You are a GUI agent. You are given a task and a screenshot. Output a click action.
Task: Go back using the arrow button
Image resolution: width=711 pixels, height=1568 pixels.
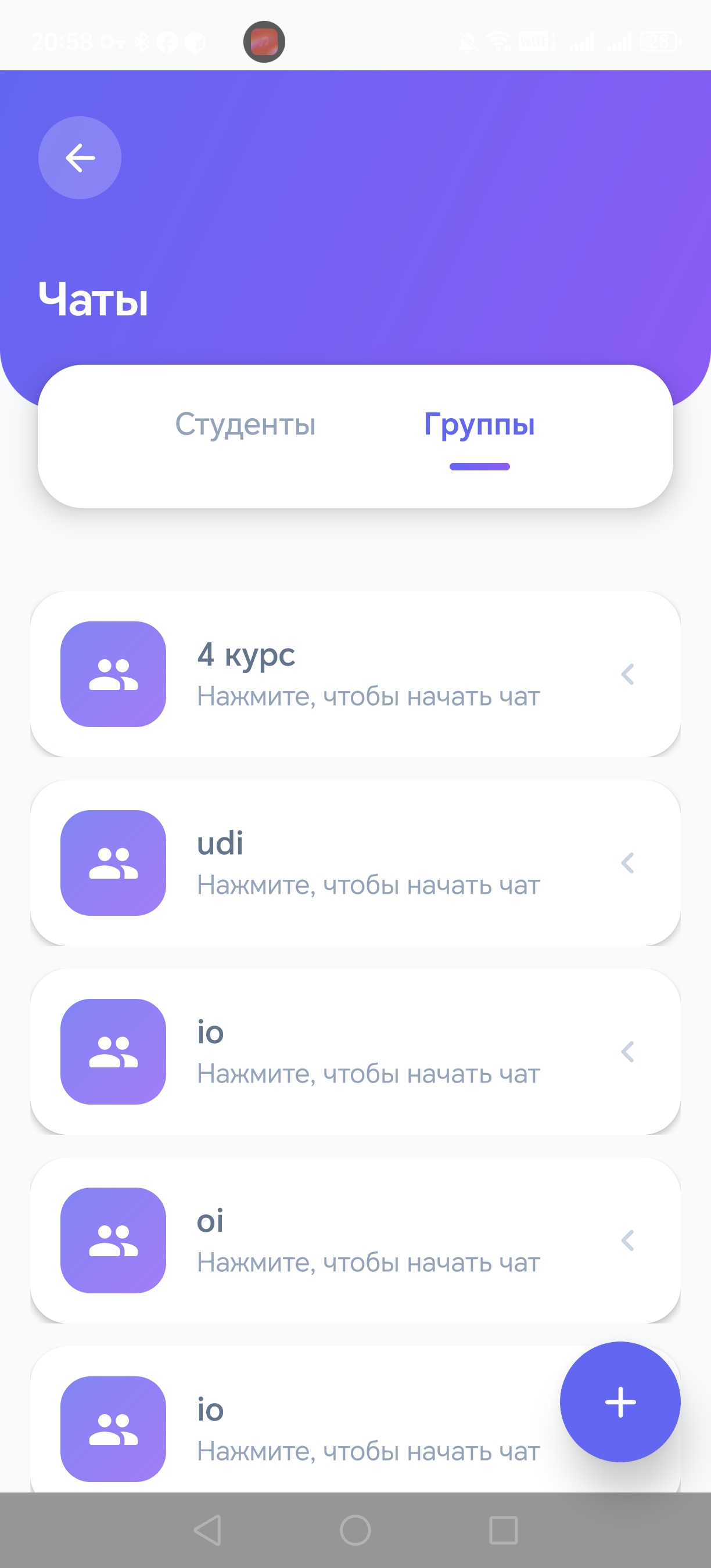click(x=80, y=157)
